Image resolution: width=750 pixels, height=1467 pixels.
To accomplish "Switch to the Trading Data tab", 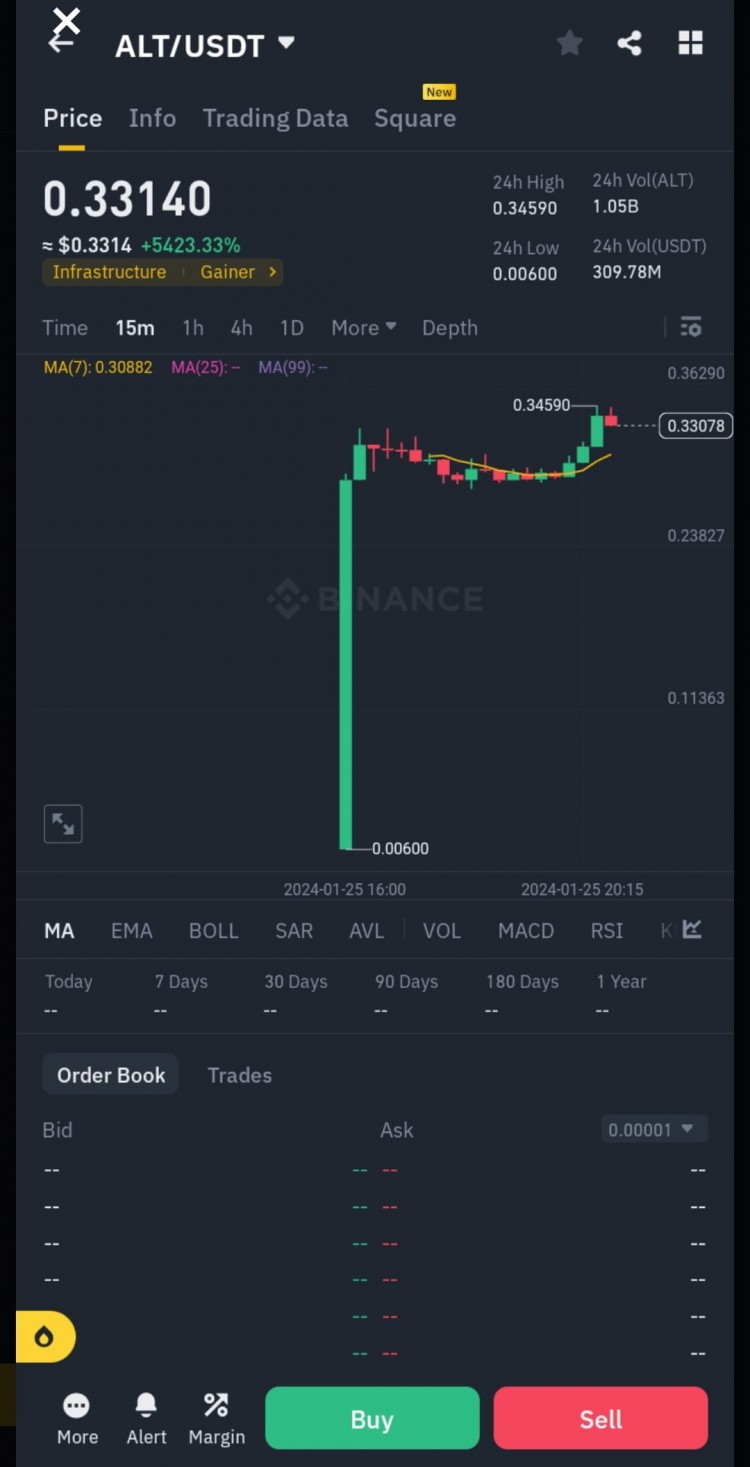I will pyautogui.click(x=275, y=118).
